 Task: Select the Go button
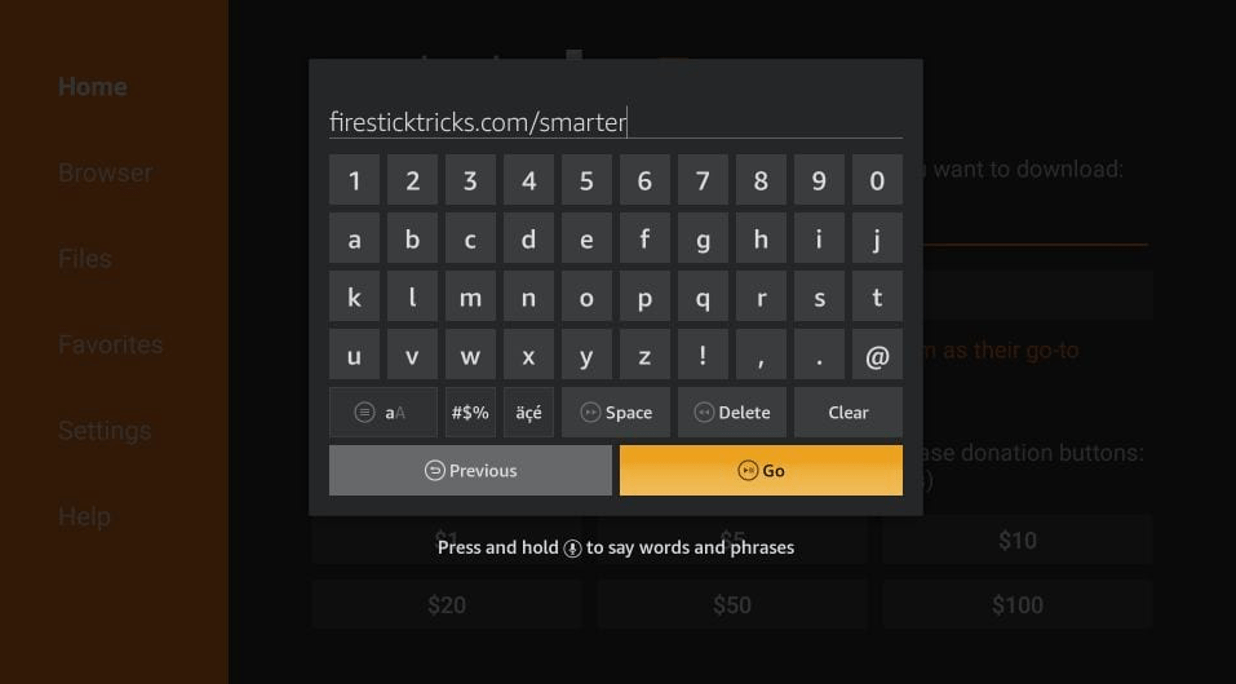coord(760,470)
